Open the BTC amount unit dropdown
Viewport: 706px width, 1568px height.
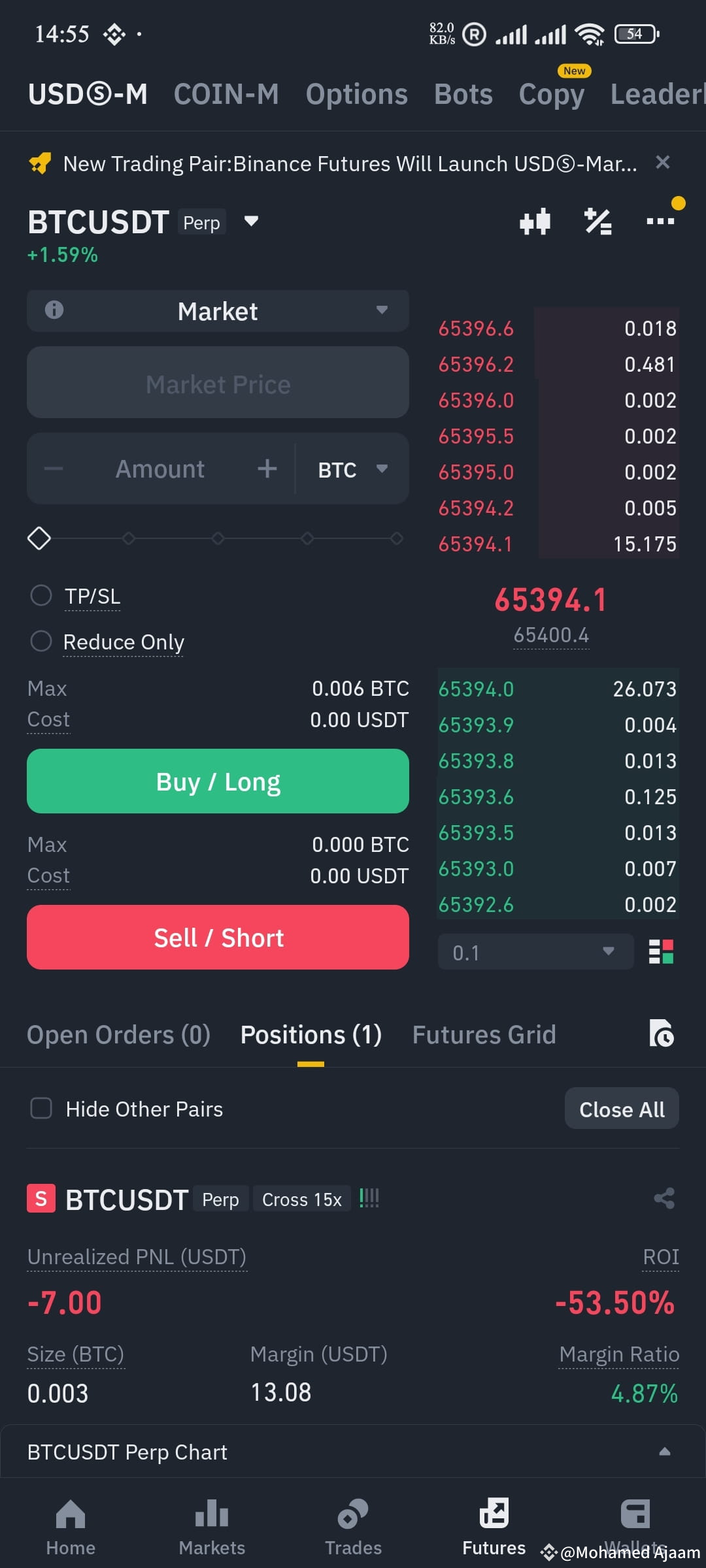point(353,468)
